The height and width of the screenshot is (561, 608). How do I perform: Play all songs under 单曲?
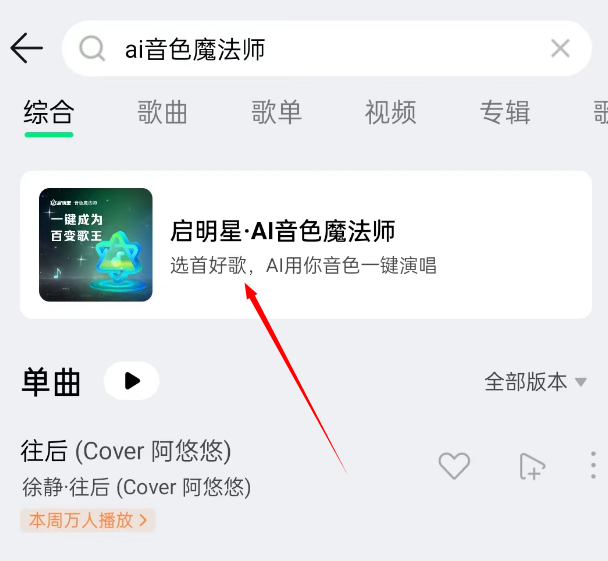tap(131, 381)
